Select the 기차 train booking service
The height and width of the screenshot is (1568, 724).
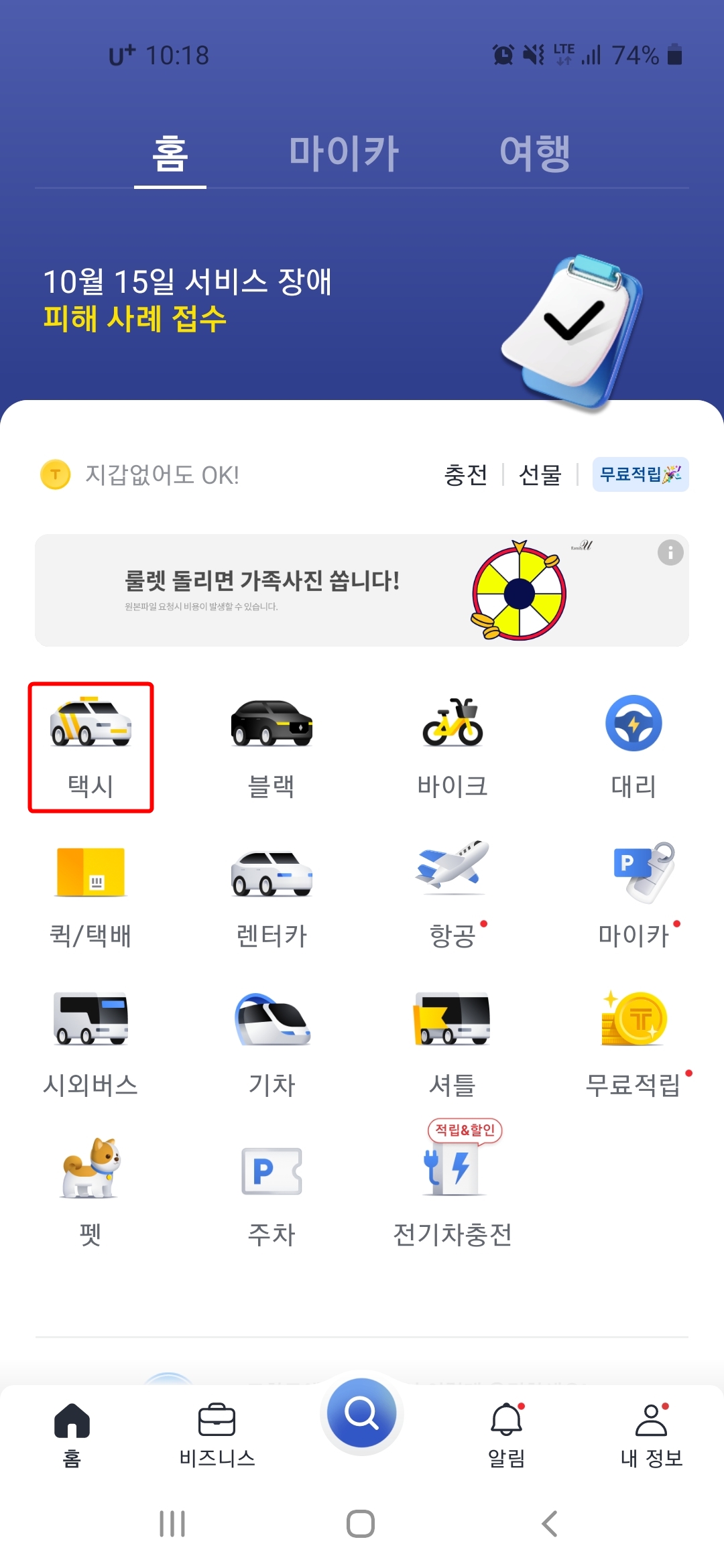[271, 1045]
